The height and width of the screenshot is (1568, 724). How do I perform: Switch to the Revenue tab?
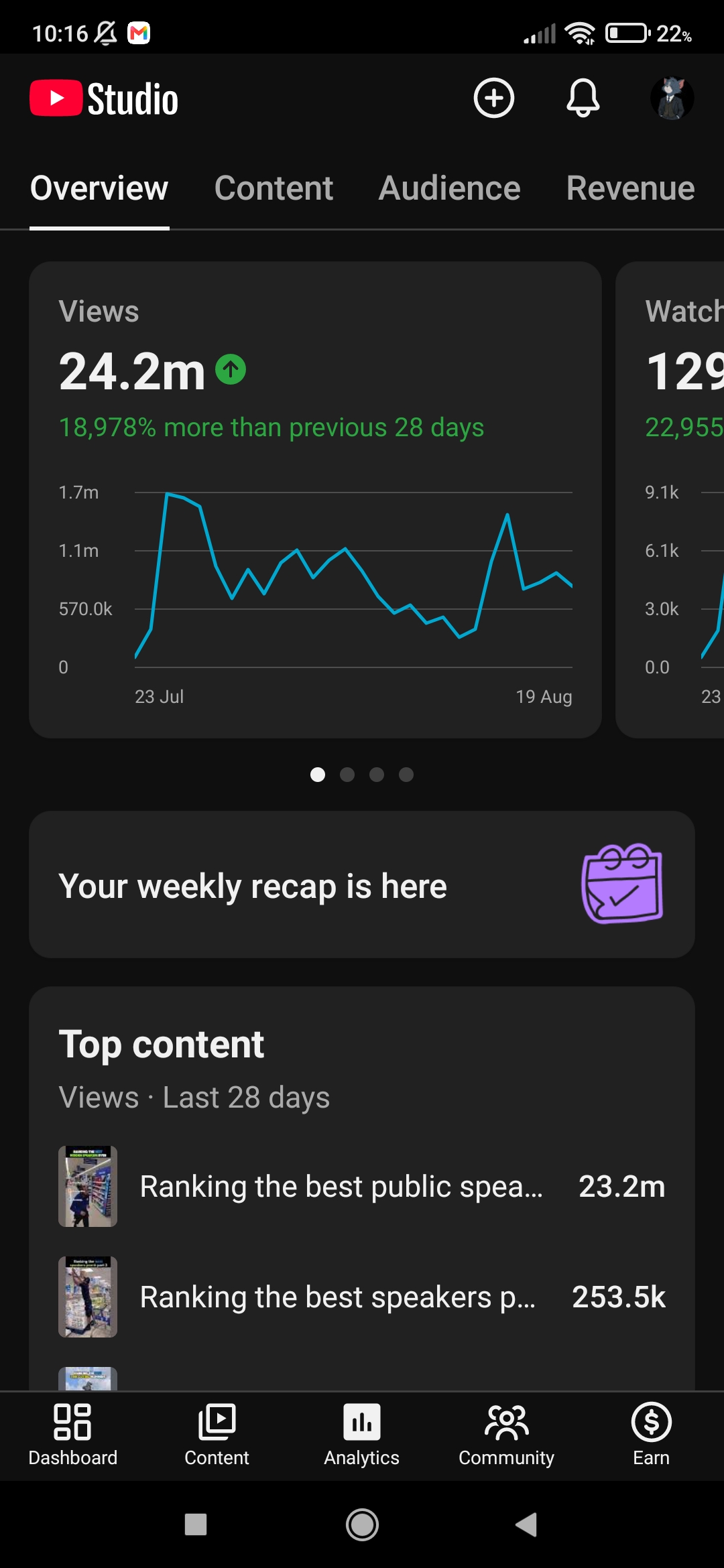click(631, 188)
